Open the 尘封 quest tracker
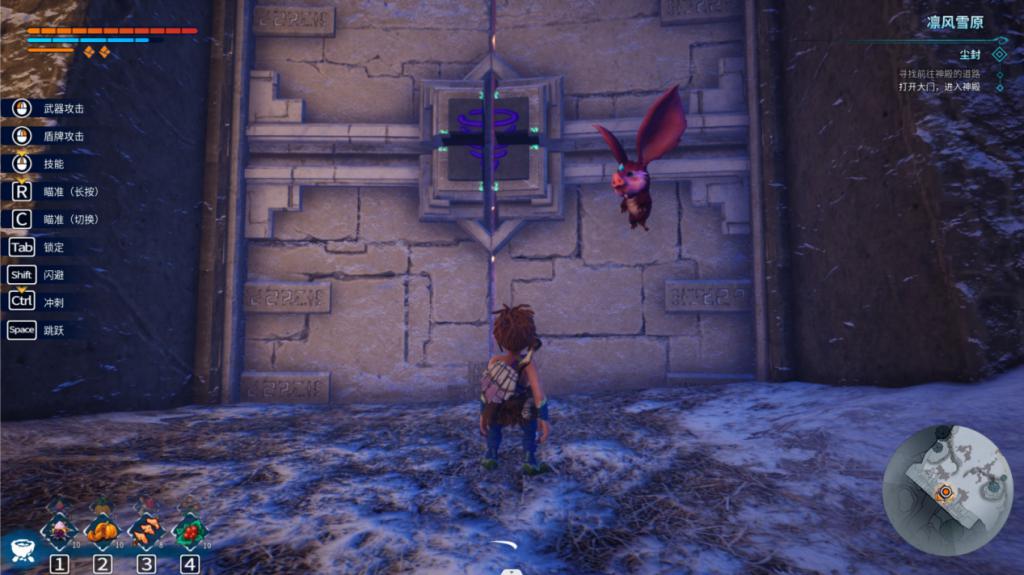This screenshot has width=1024, height=575. click(x=970, y=54)
